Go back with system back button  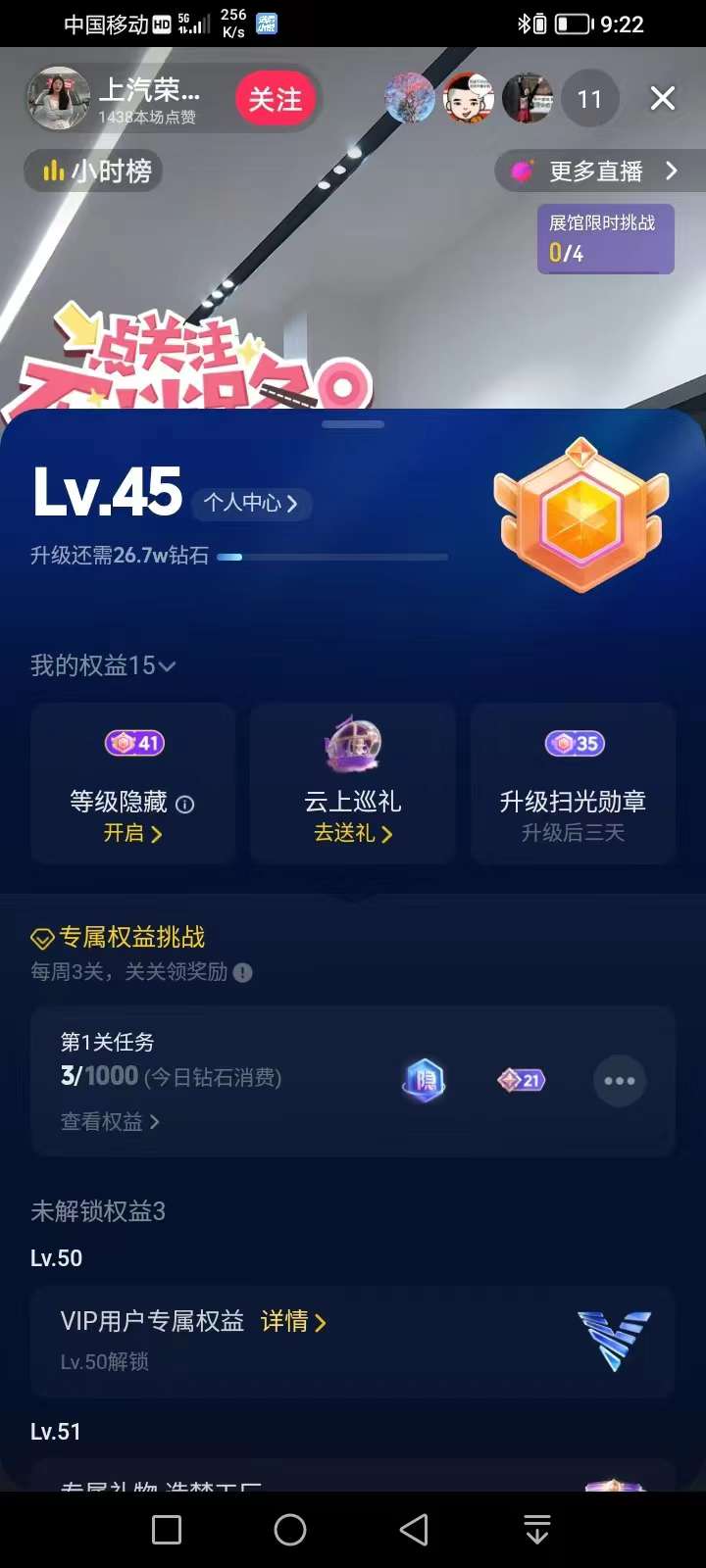coord(414,1529)
